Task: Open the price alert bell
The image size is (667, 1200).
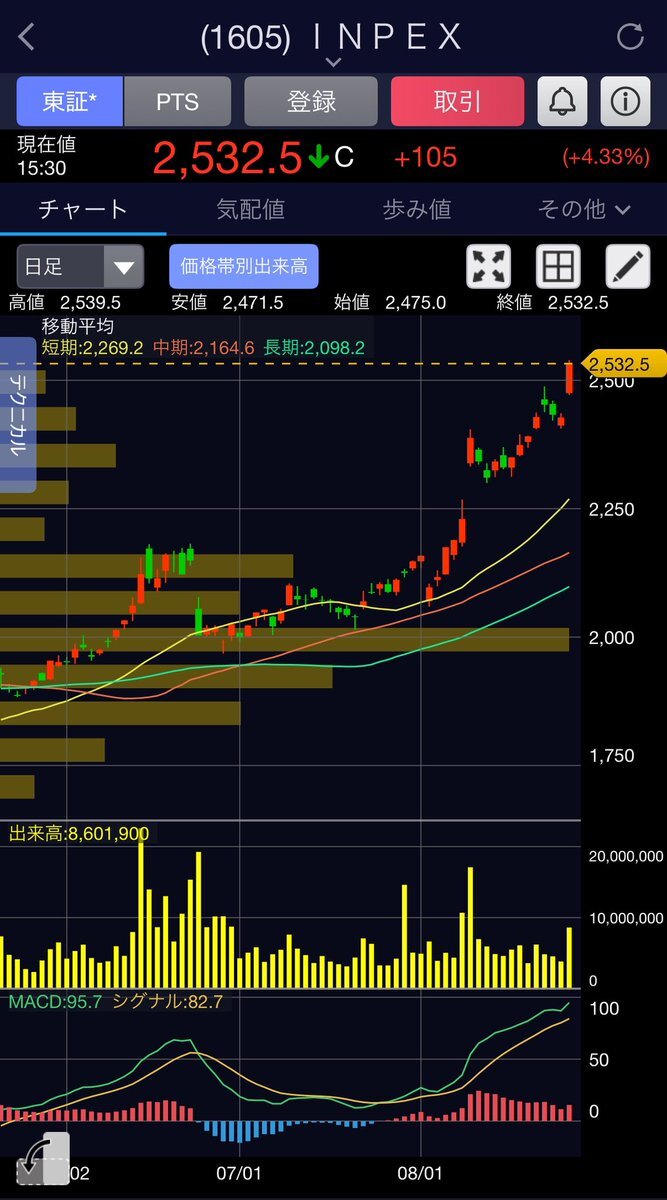Action: [562, 101]
